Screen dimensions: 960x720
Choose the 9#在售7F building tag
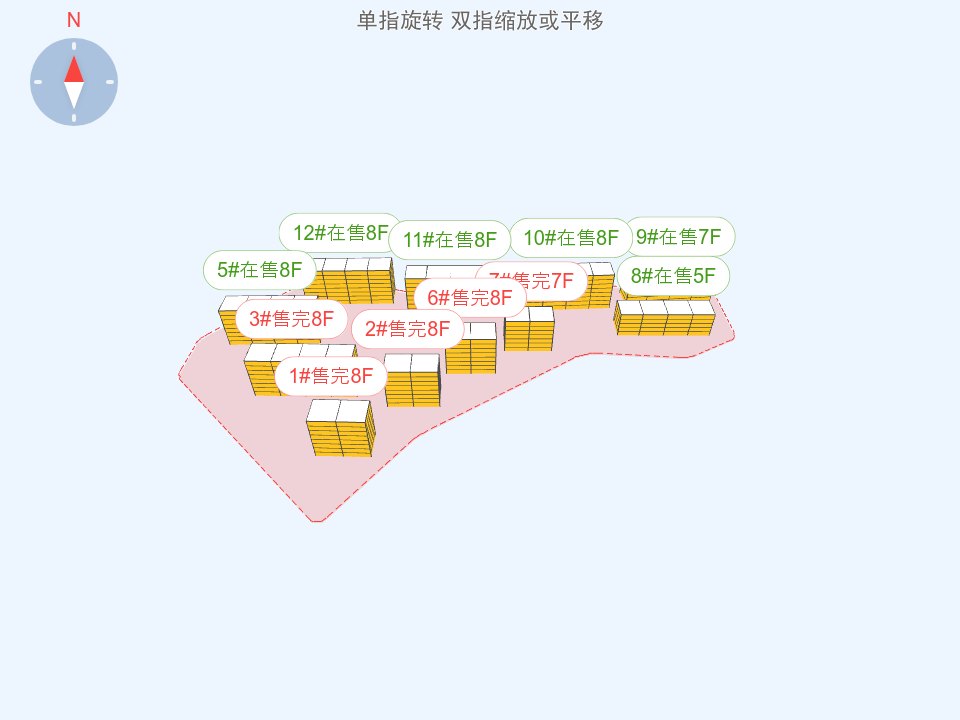(680, 237)
